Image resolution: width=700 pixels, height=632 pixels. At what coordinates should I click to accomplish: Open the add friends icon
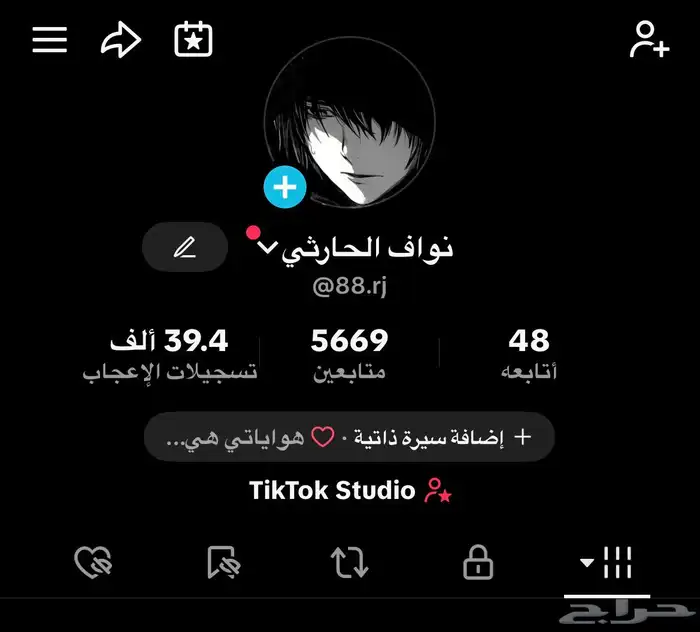(x=649, y=40)
